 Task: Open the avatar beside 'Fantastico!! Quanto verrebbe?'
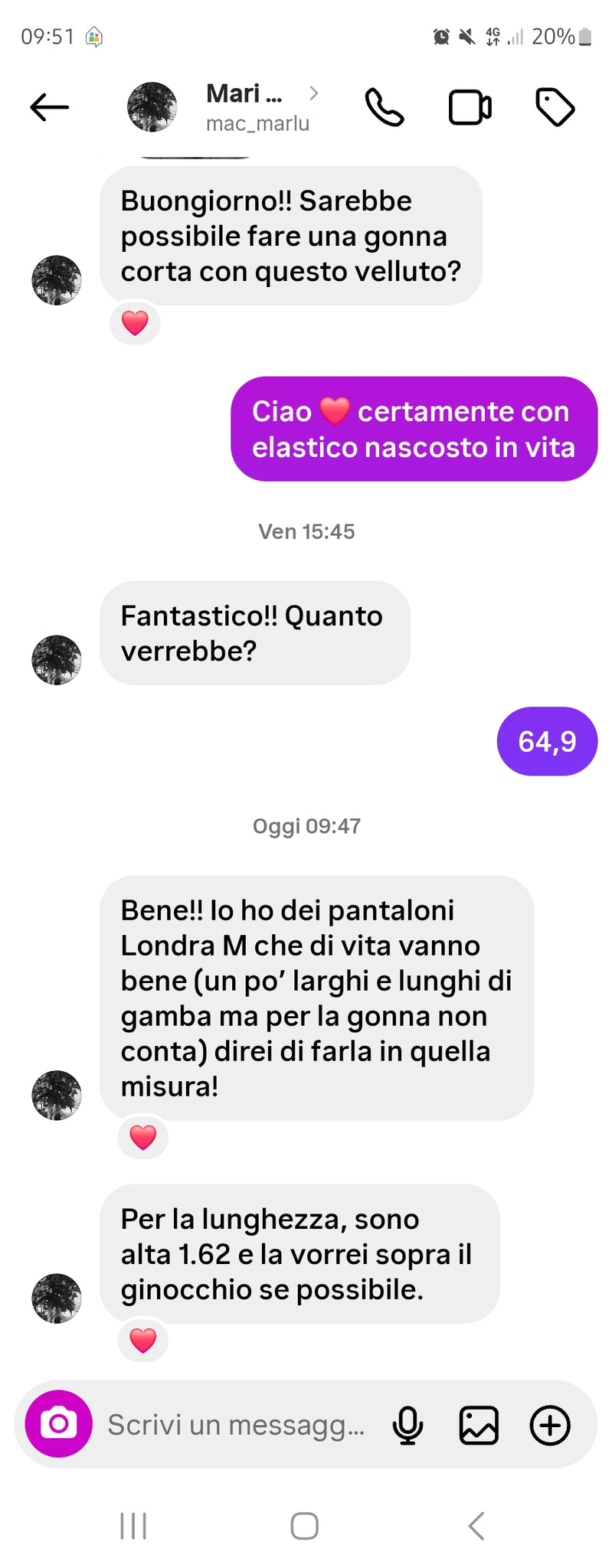[57, 659]
